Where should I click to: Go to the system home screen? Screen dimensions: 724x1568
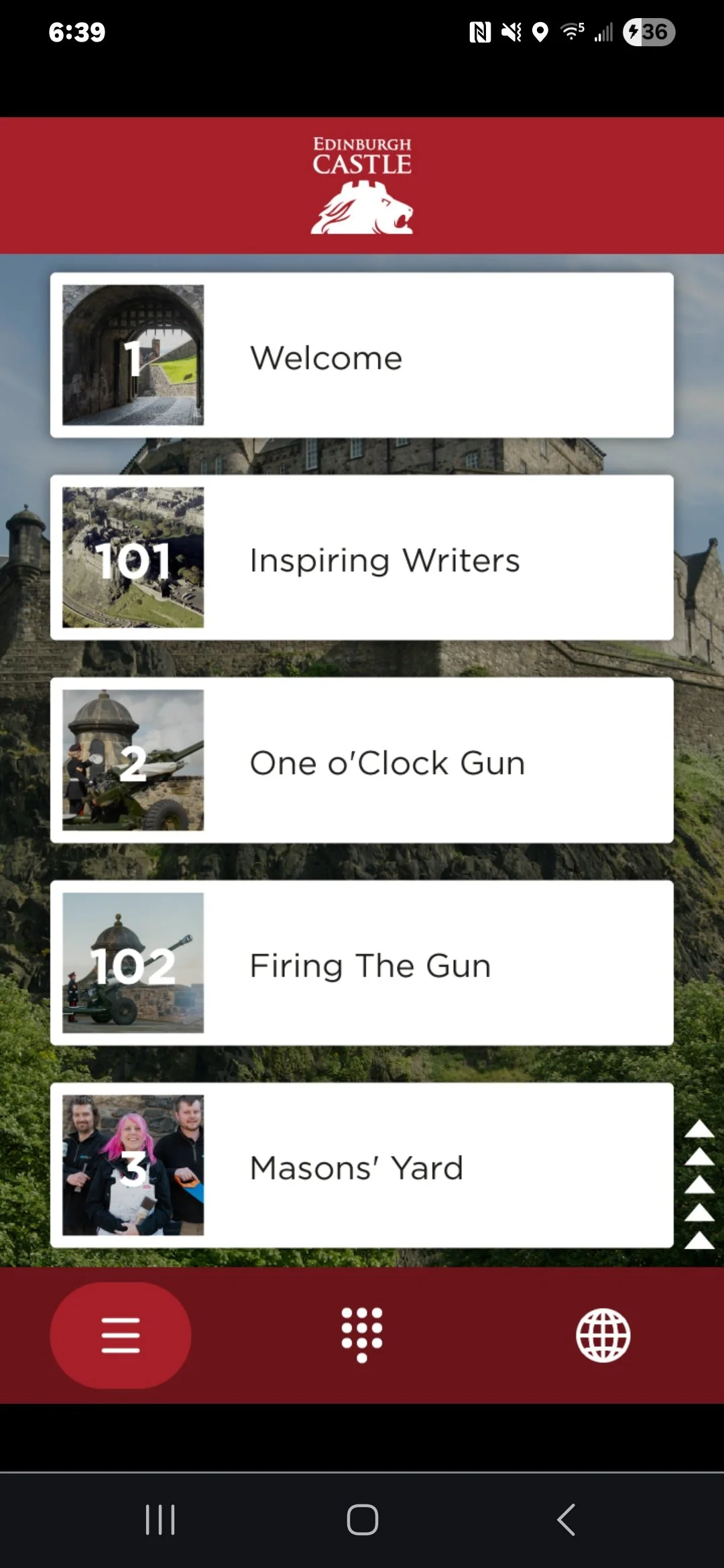click(x=362, y=1519)
